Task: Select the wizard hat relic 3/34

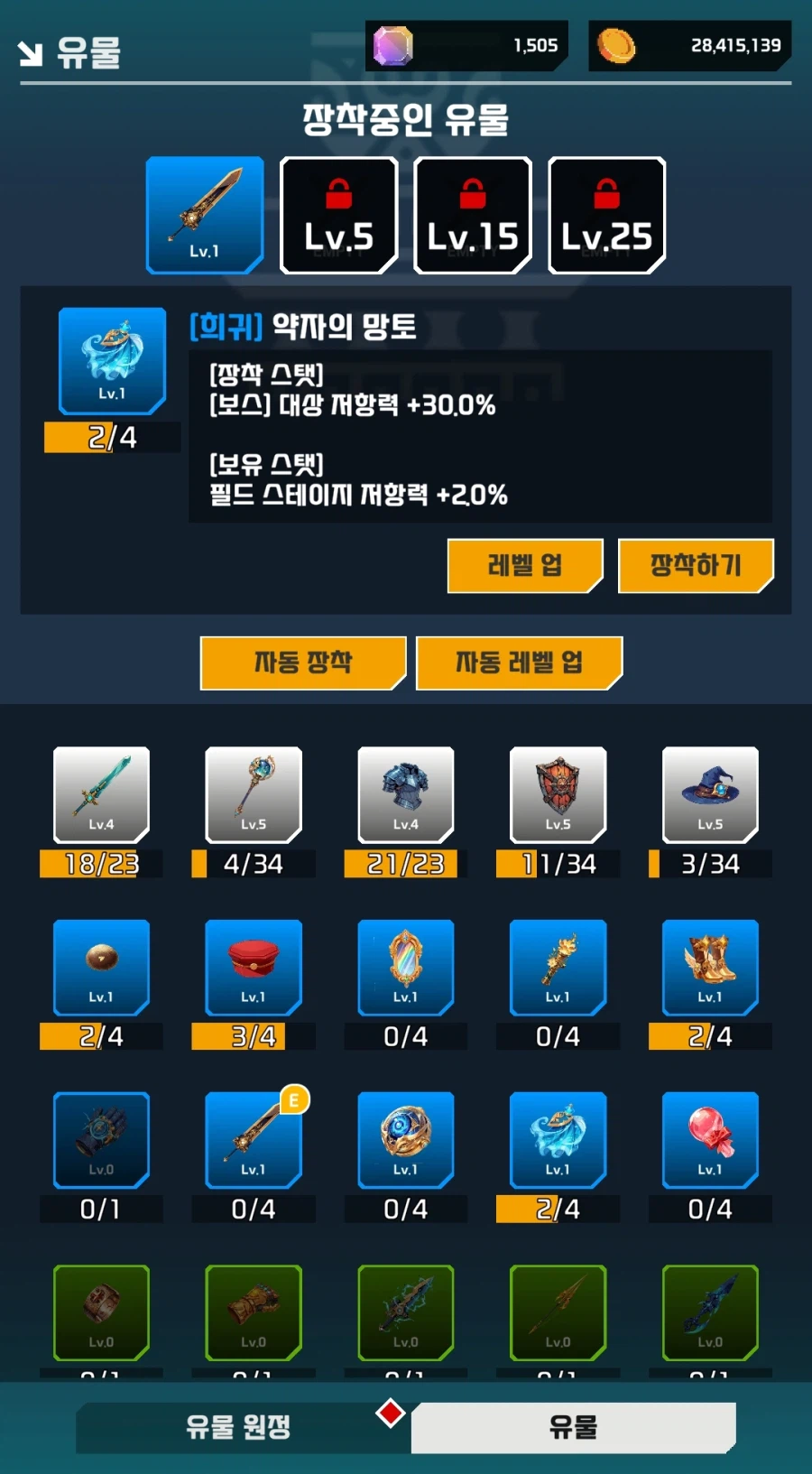Action: [710, 794]
